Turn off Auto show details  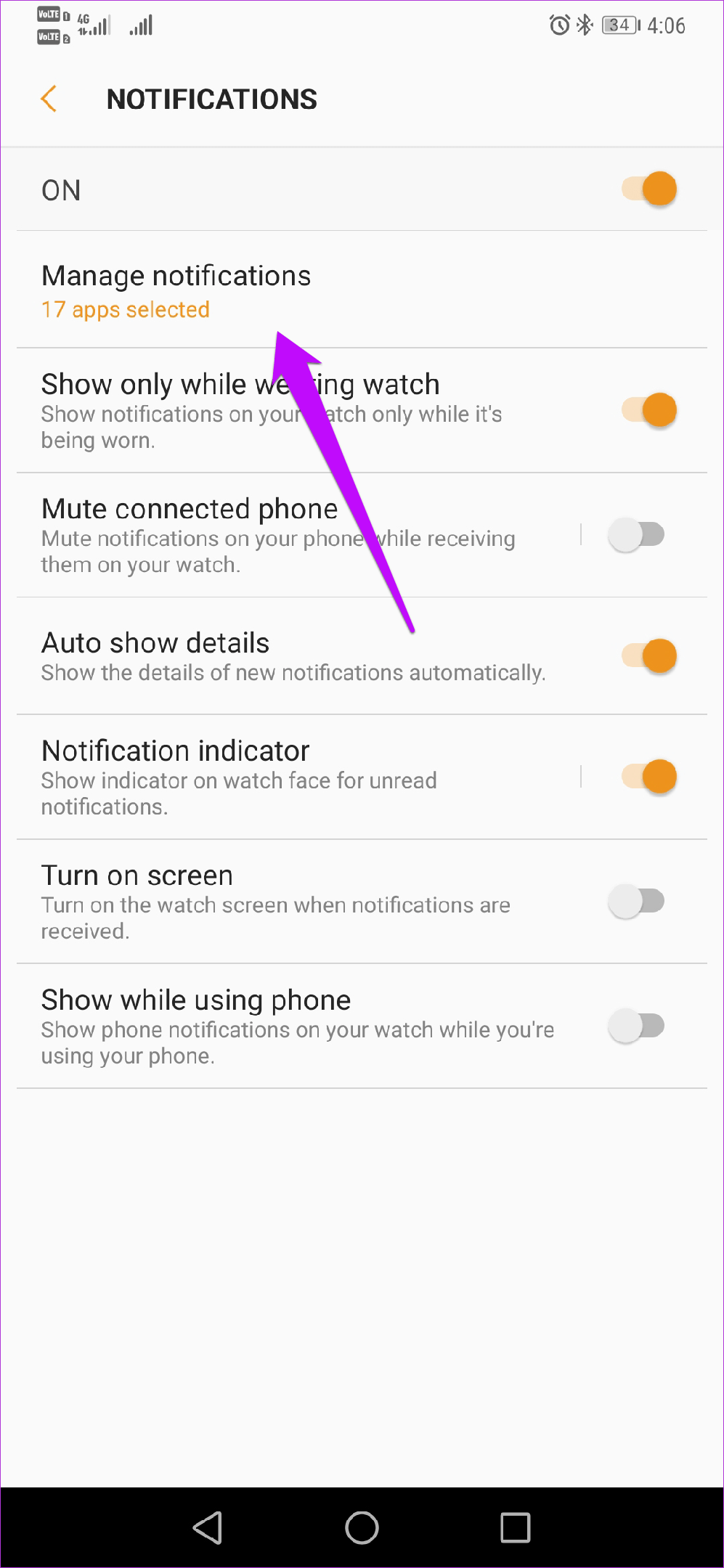(x=648, y=656)
